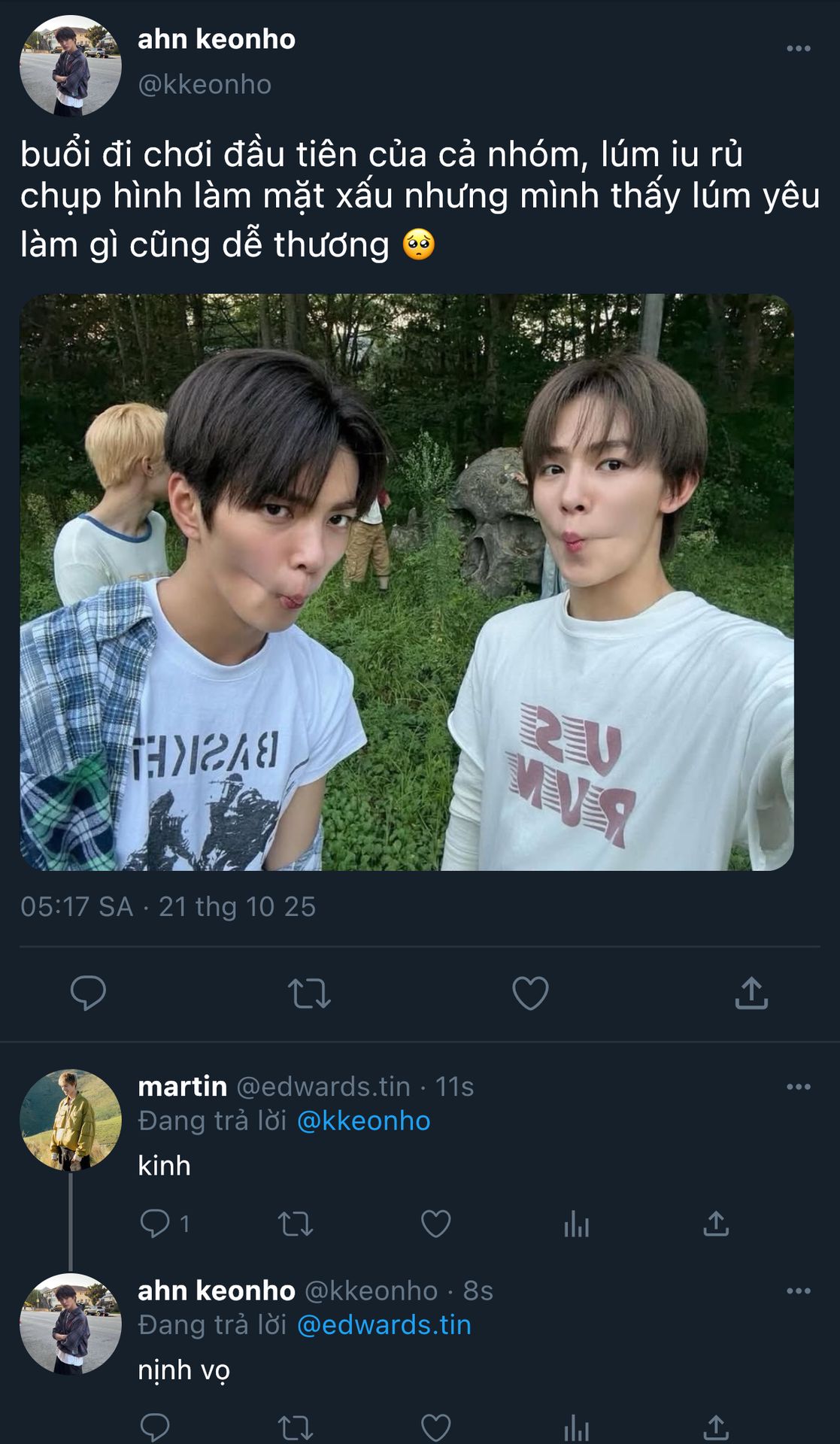View analytics for martin's reply
840x1444 pixels.
click(x=576, y=1224)
